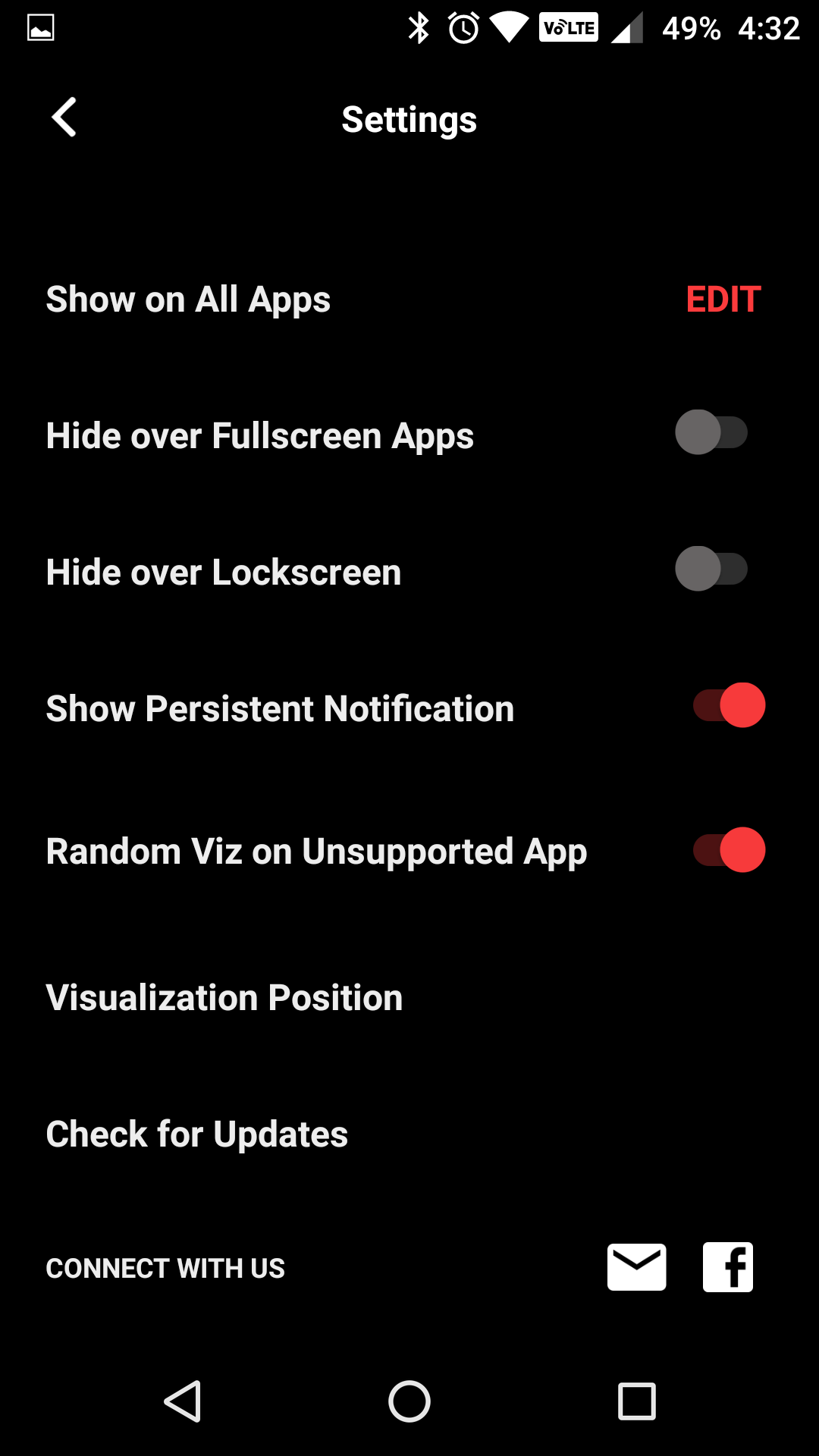819x1456 pixels.
Task: Tap the battery percentage indicator
Action: coord(692,27)
